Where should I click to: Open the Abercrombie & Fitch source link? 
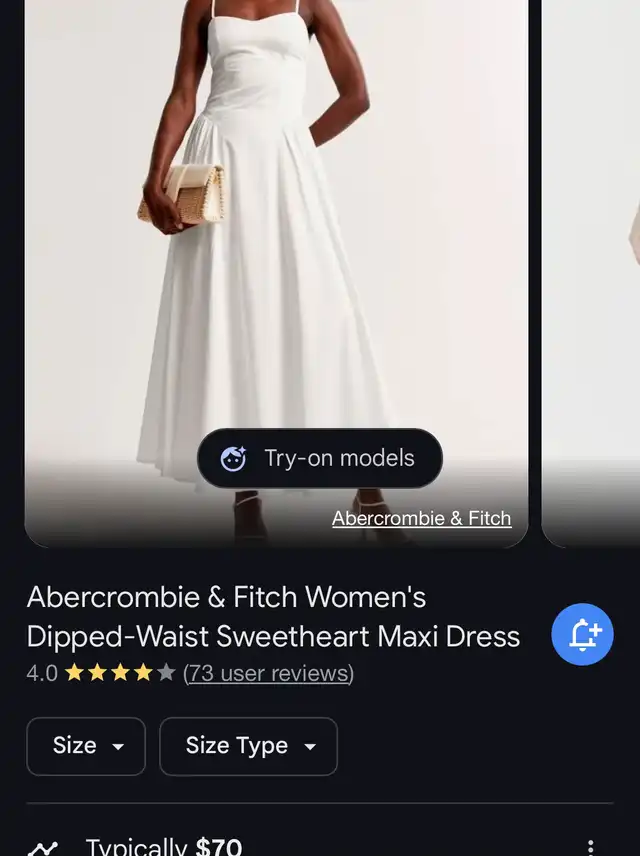[421, 518]
